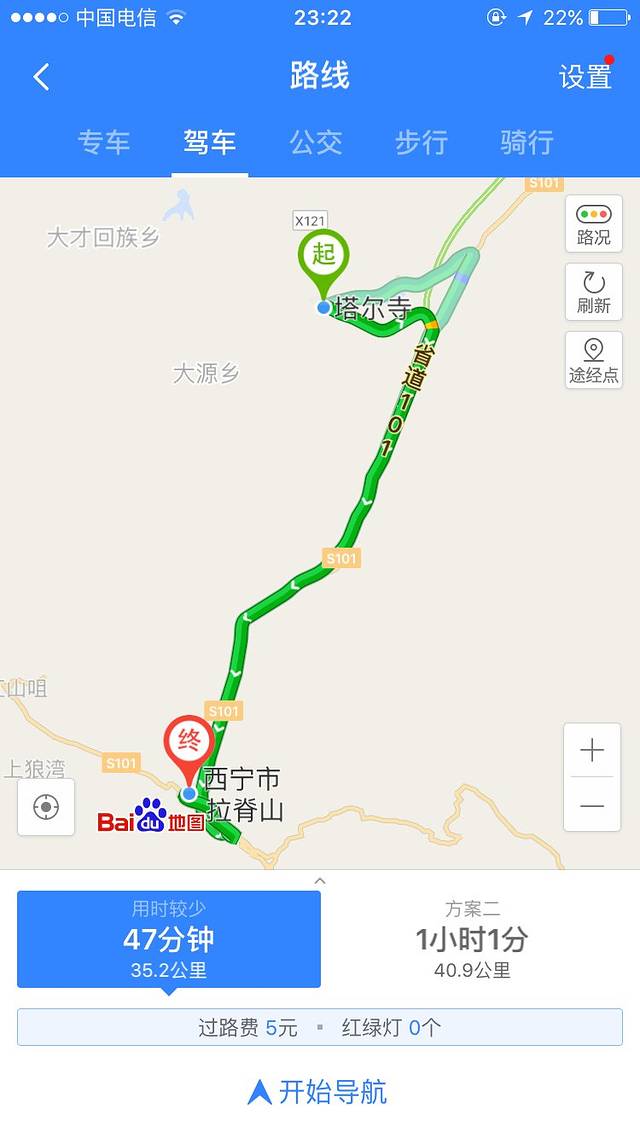Open 设置 settings

(585, 77)
